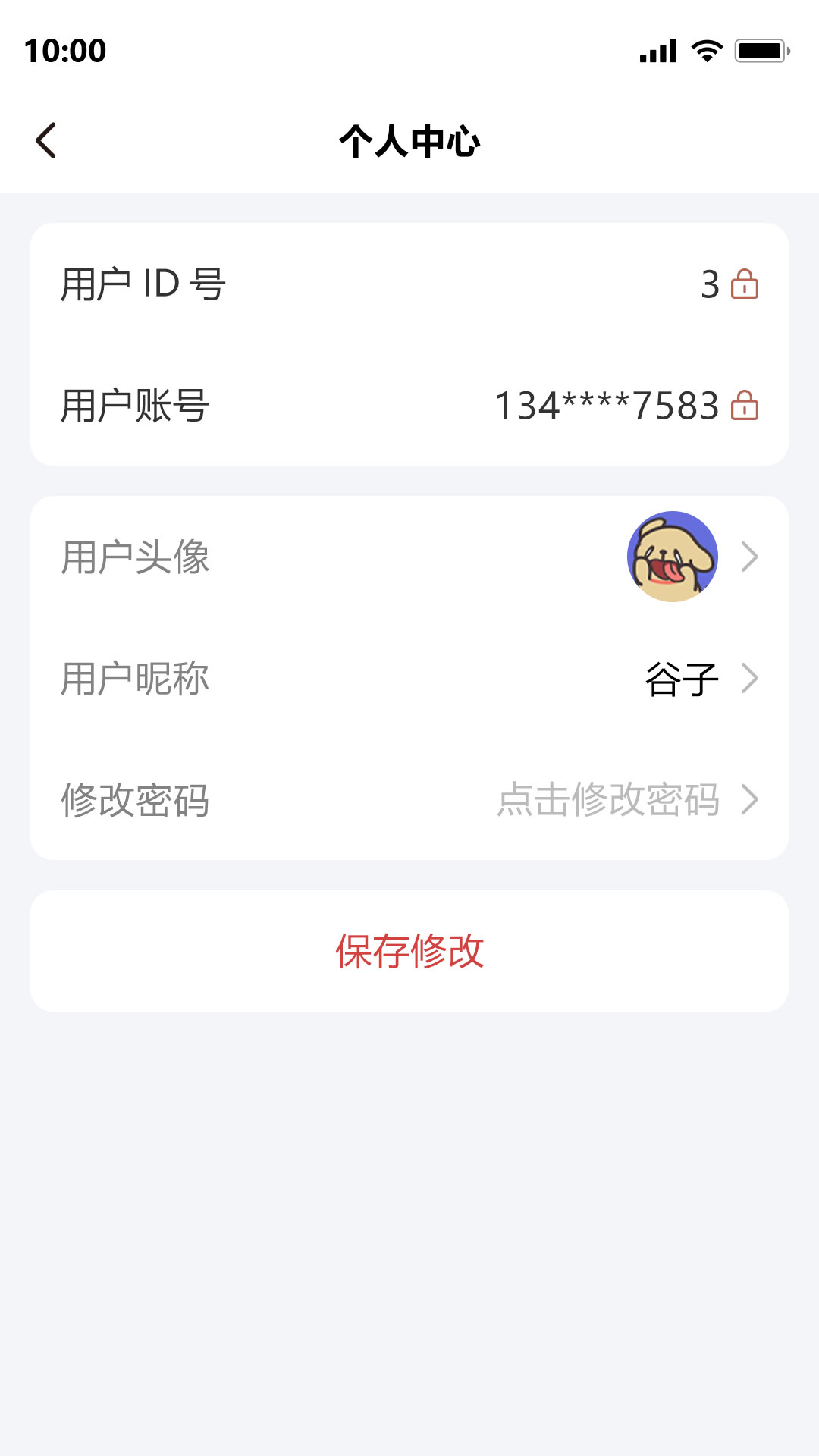819x1456 pixels.
Task: Expand the 用户头像 row chevron
Action: [751, 557]
